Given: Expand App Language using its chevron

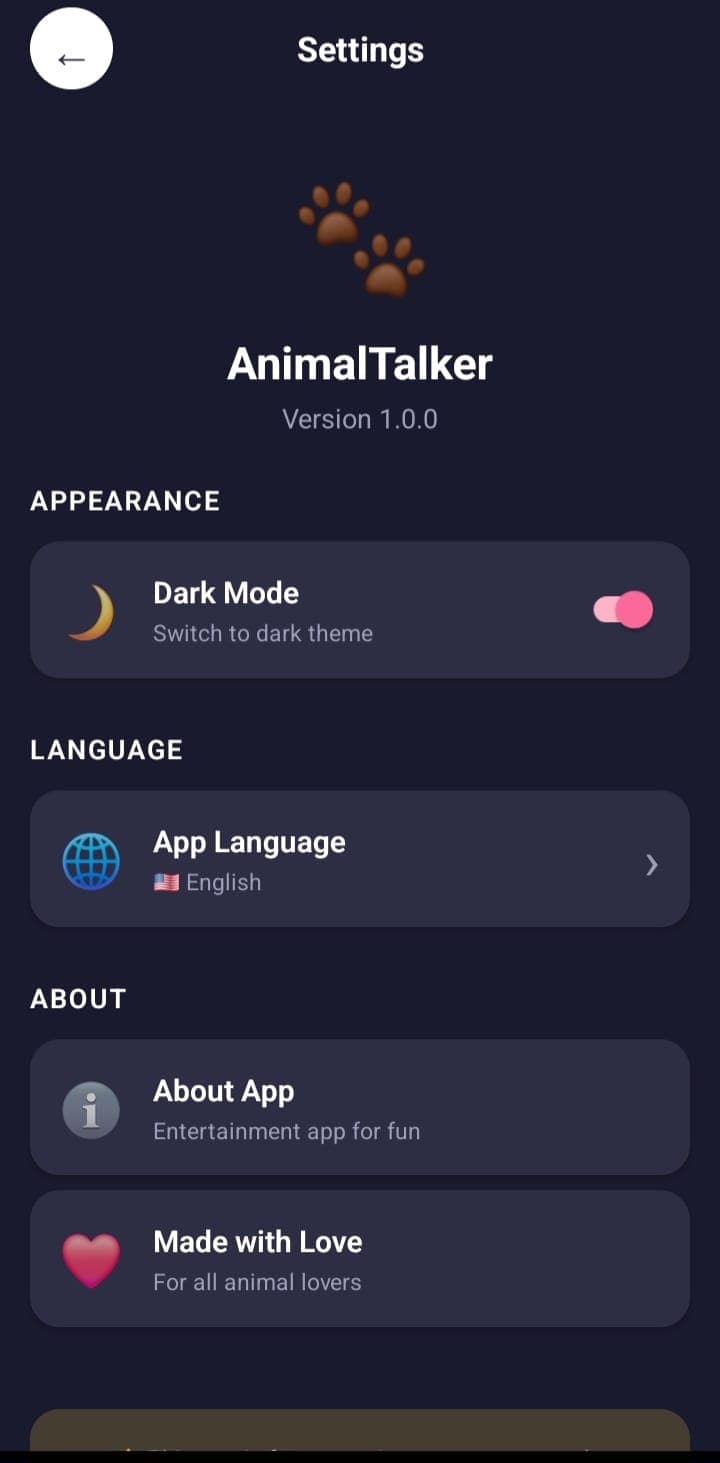Looking at the screenshot, I should click(651, 865).
